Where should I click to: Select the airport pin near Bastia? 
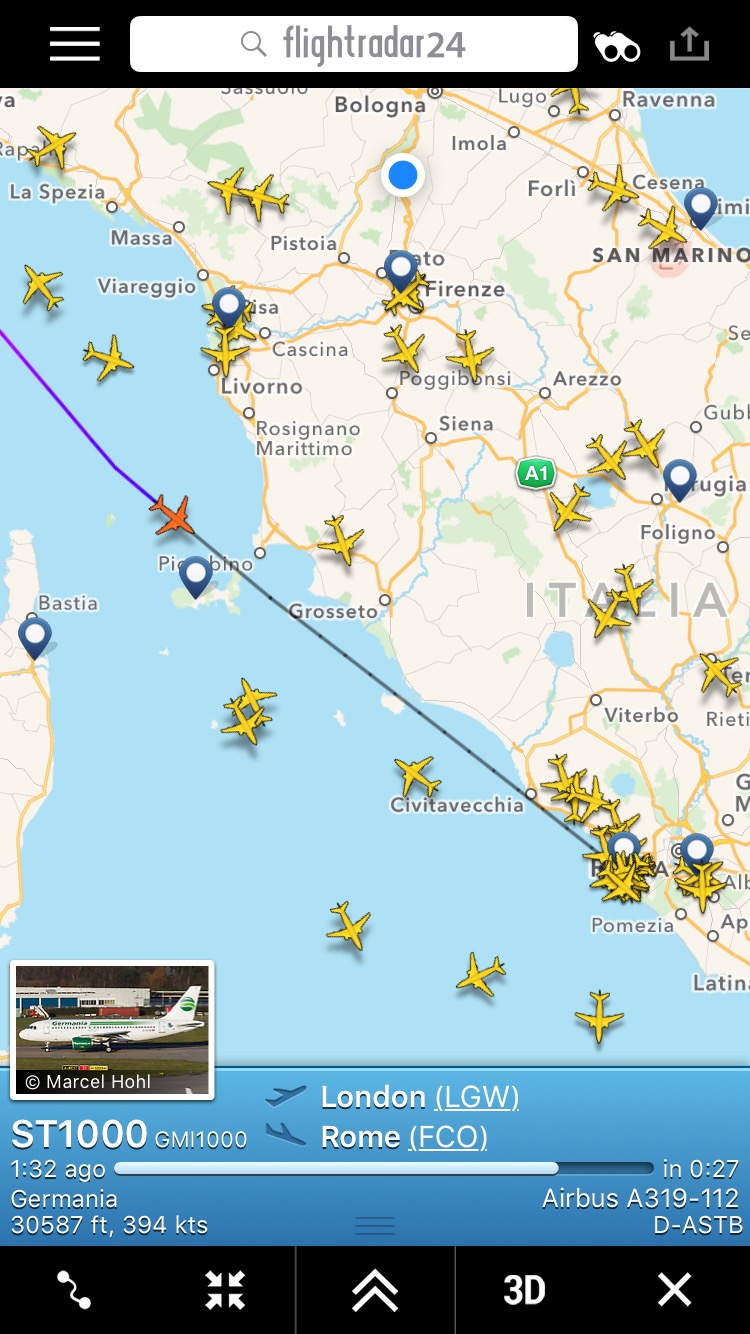(35, 635)
